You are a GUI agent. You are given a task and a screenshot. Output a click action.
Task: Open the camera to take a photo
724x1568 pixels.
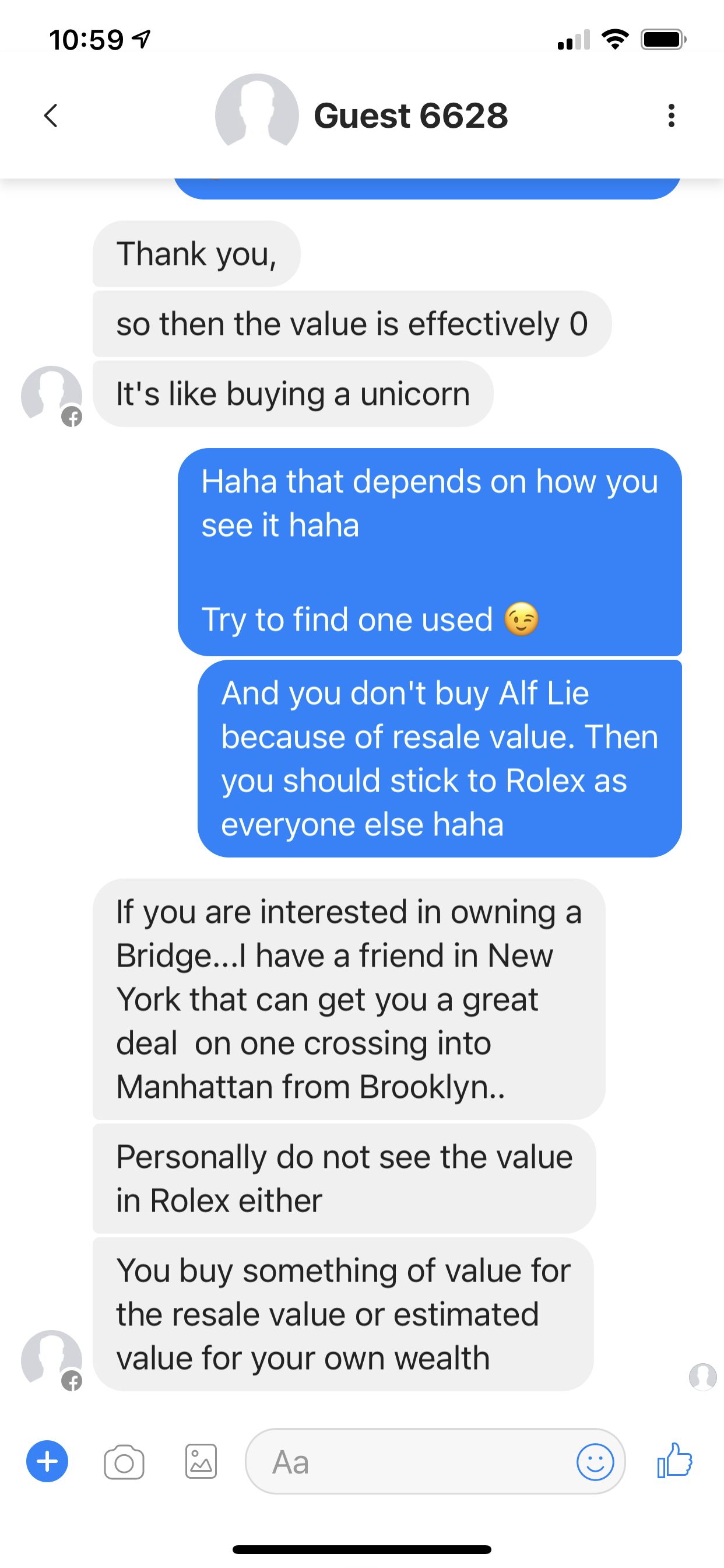point(124,1461)
